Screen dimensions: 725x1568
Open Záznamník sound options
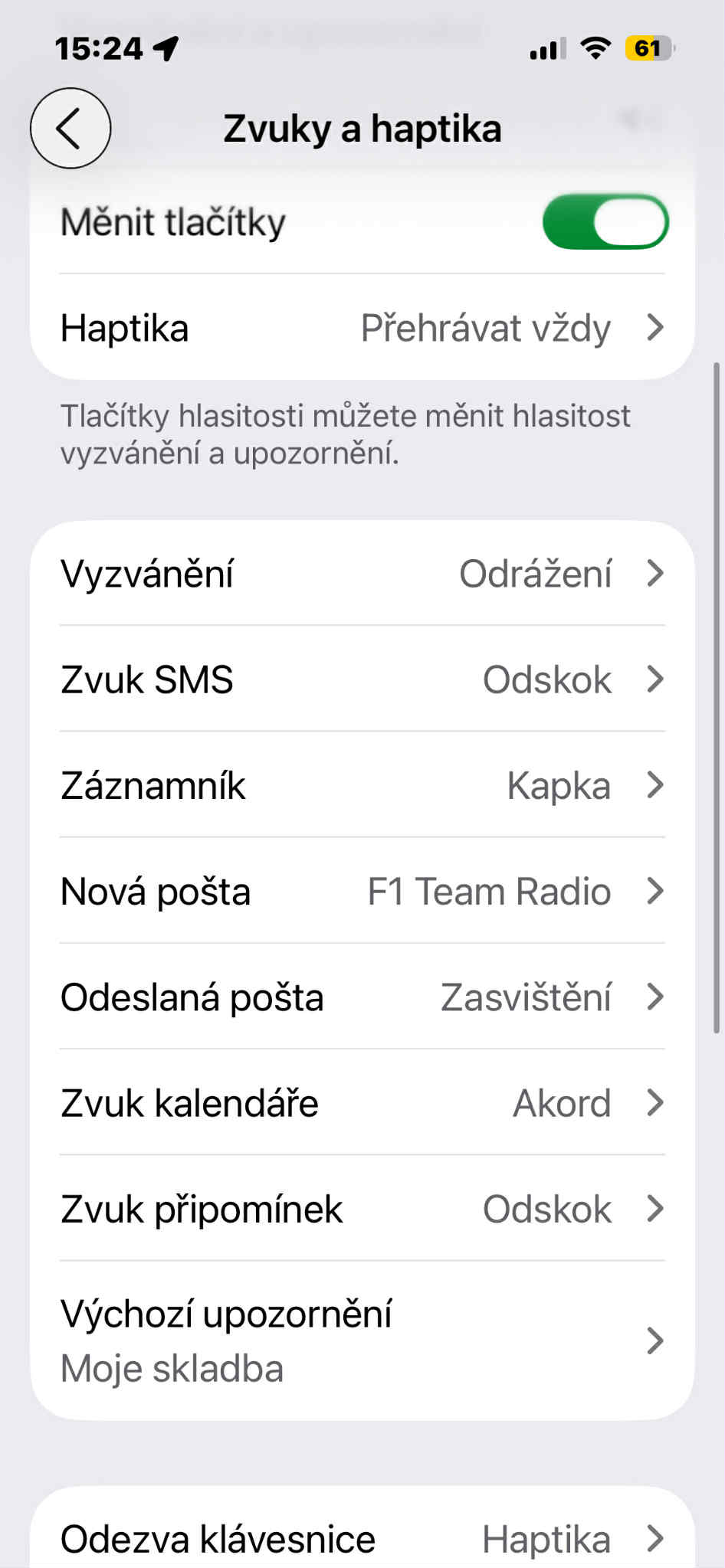pyautogui.click(x=362, y=785)
